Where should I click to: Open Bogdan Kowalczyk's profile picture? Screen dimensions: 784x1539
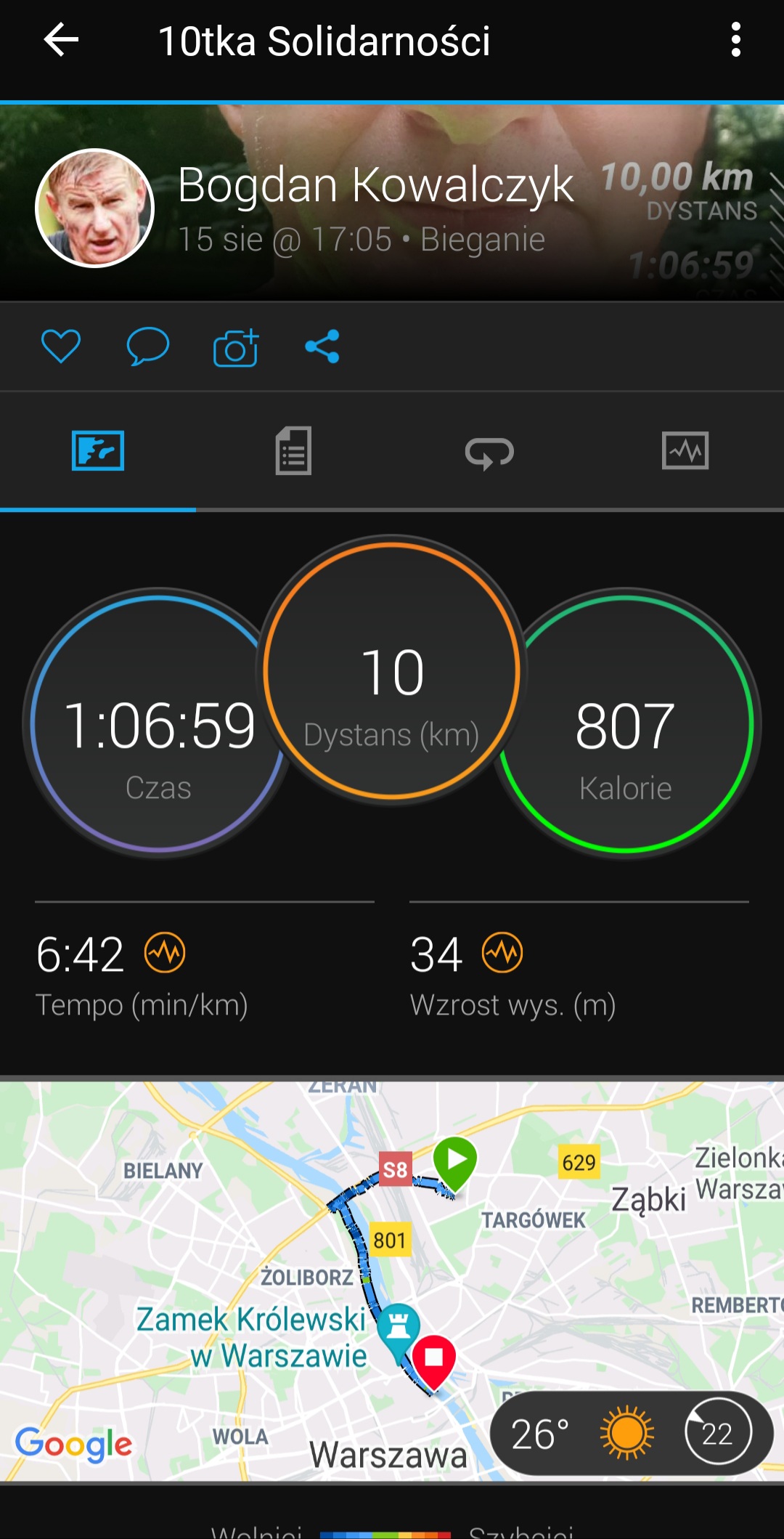coord(95,208)
